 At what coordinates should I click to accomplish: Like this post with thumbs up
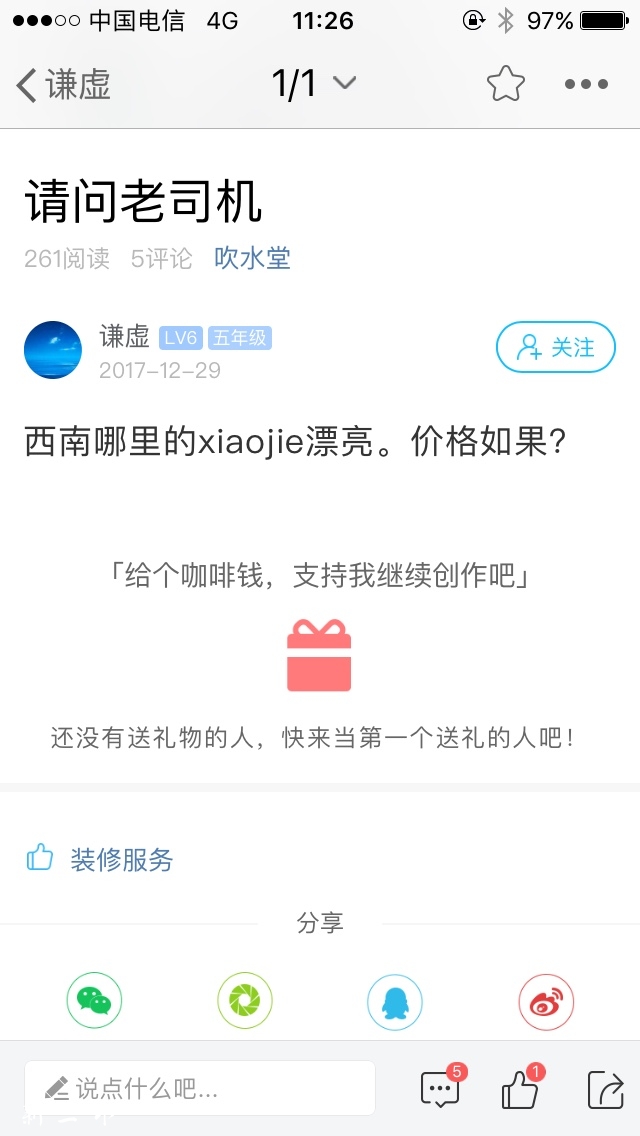[x=520, y=1088]
